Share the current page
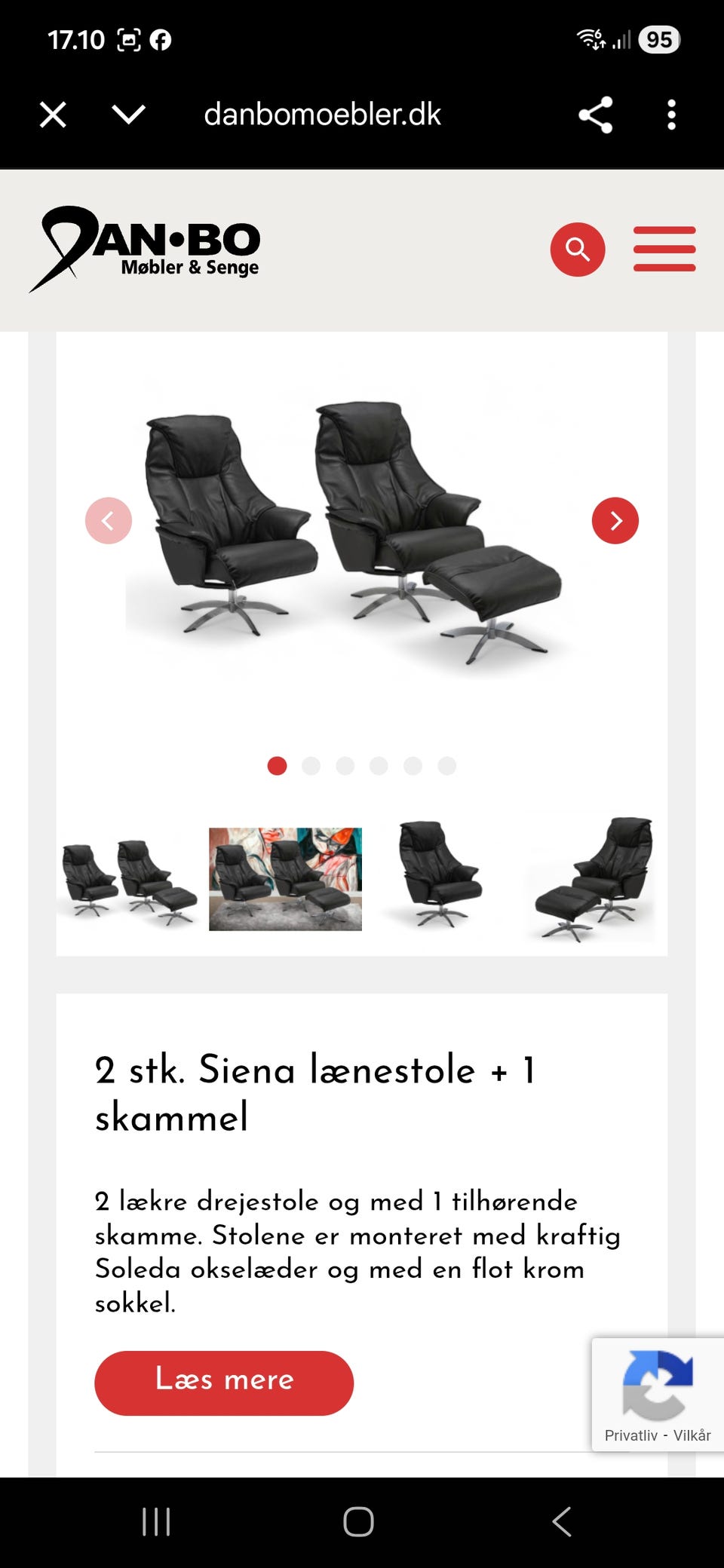The image size is (724, 1568). (x=595, y=114)
